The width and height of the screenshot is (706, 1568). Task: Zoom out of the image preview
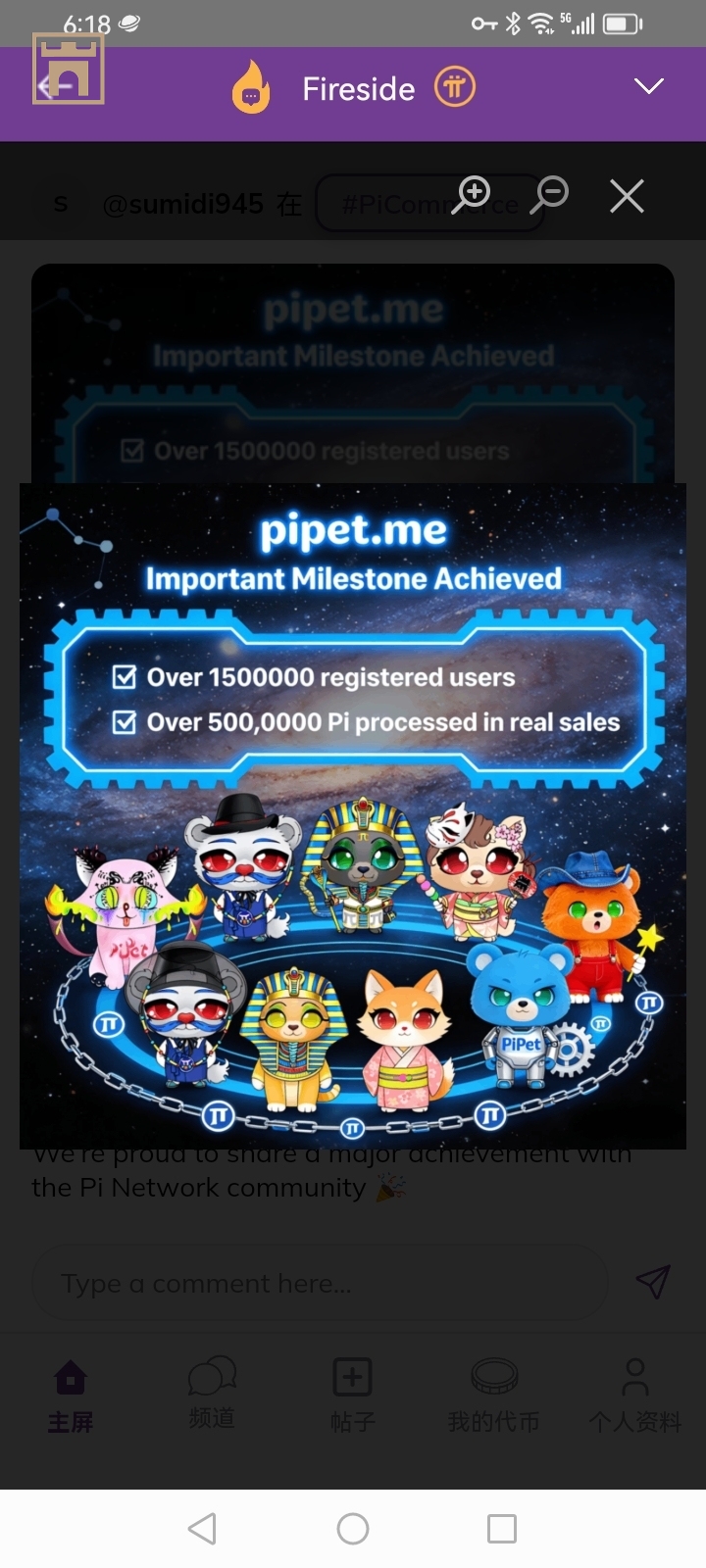550,194
